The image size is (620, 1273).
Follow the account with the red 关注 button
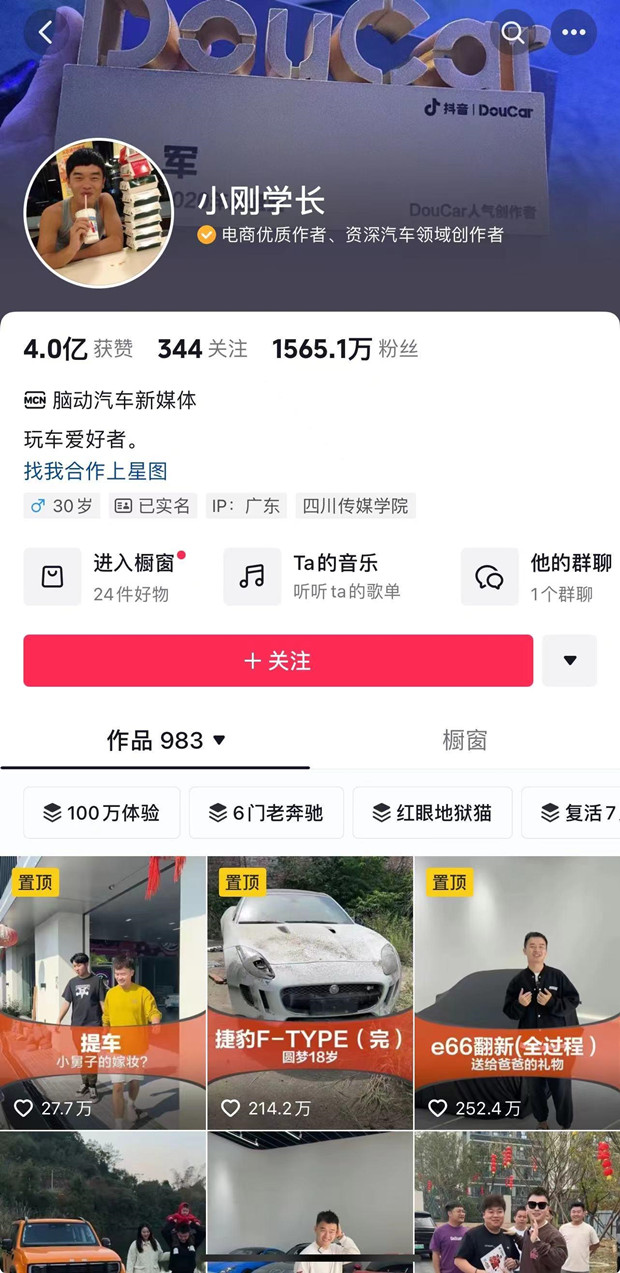(278, 661)
